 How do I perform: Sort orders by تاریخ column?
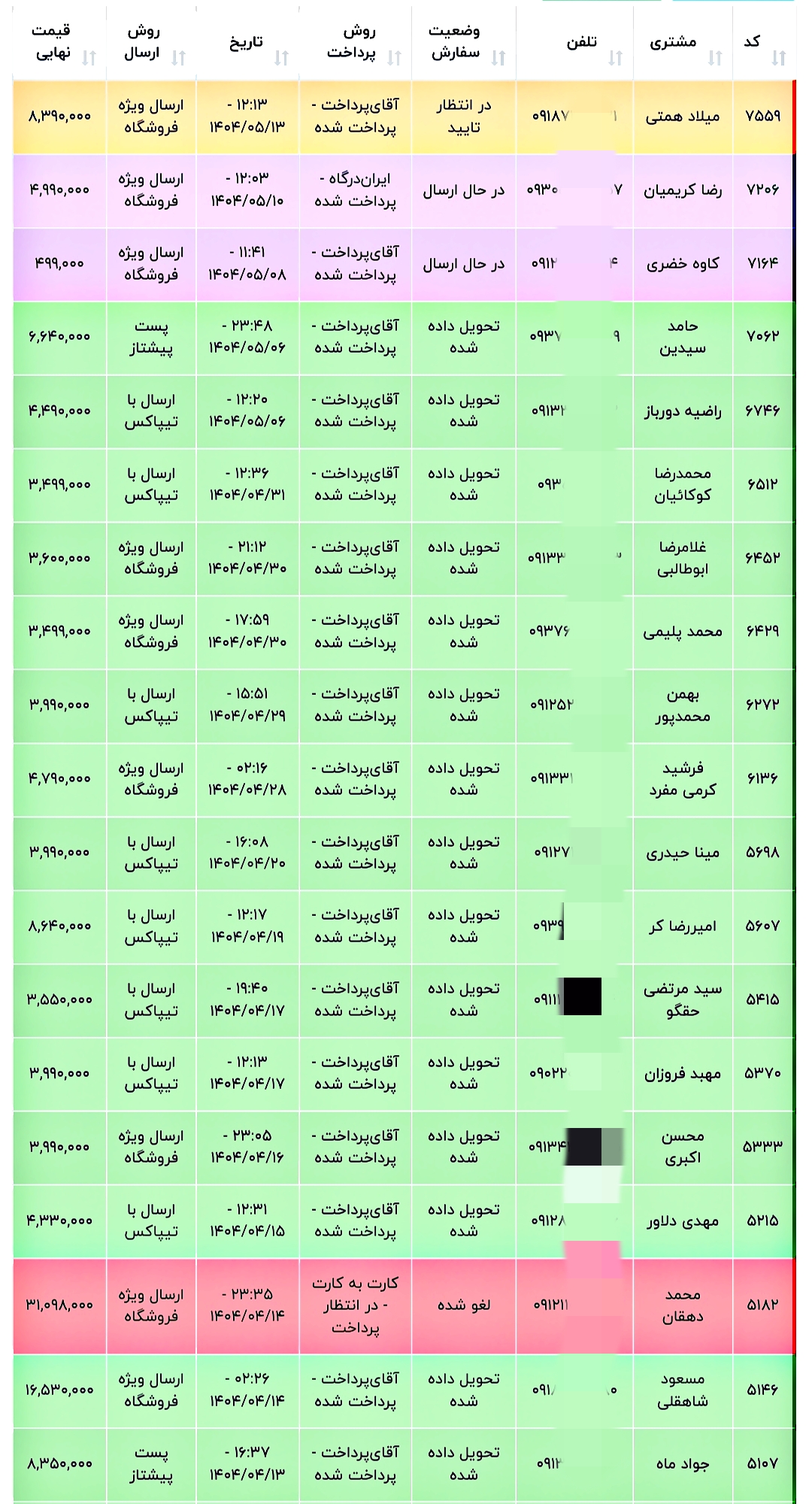(x=282, y=58)
